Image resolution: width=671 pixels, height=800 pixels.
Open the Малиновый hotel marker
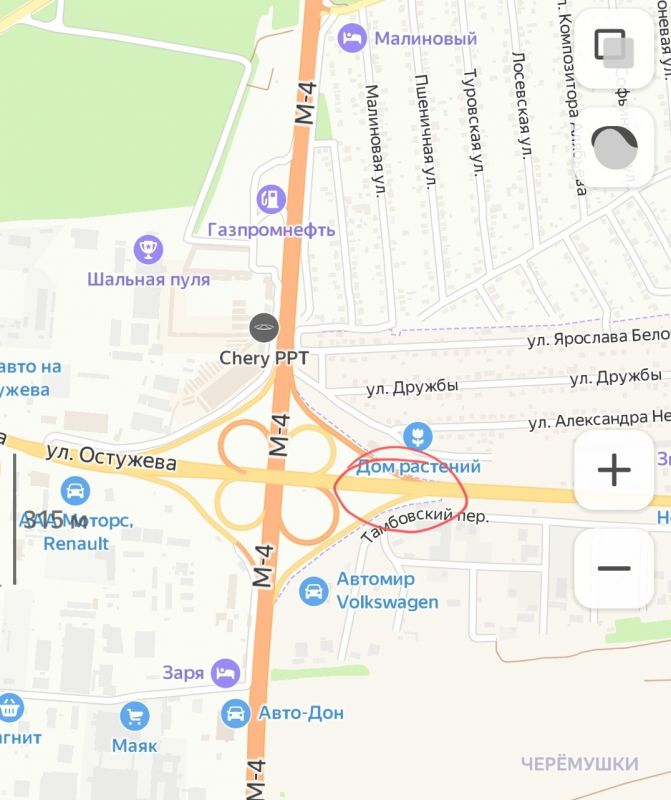(x=352, y=38)
